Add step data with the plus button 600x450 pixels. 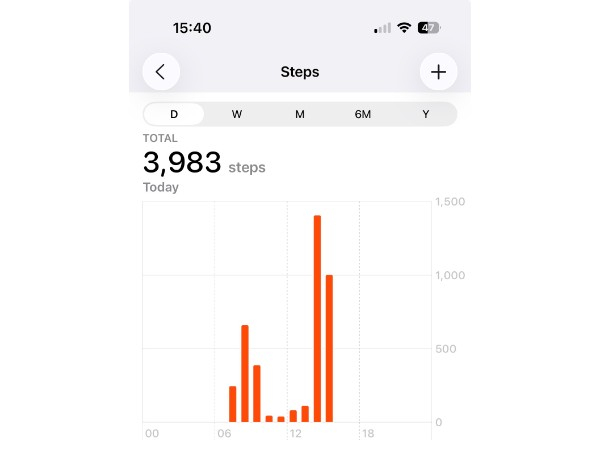438,72
